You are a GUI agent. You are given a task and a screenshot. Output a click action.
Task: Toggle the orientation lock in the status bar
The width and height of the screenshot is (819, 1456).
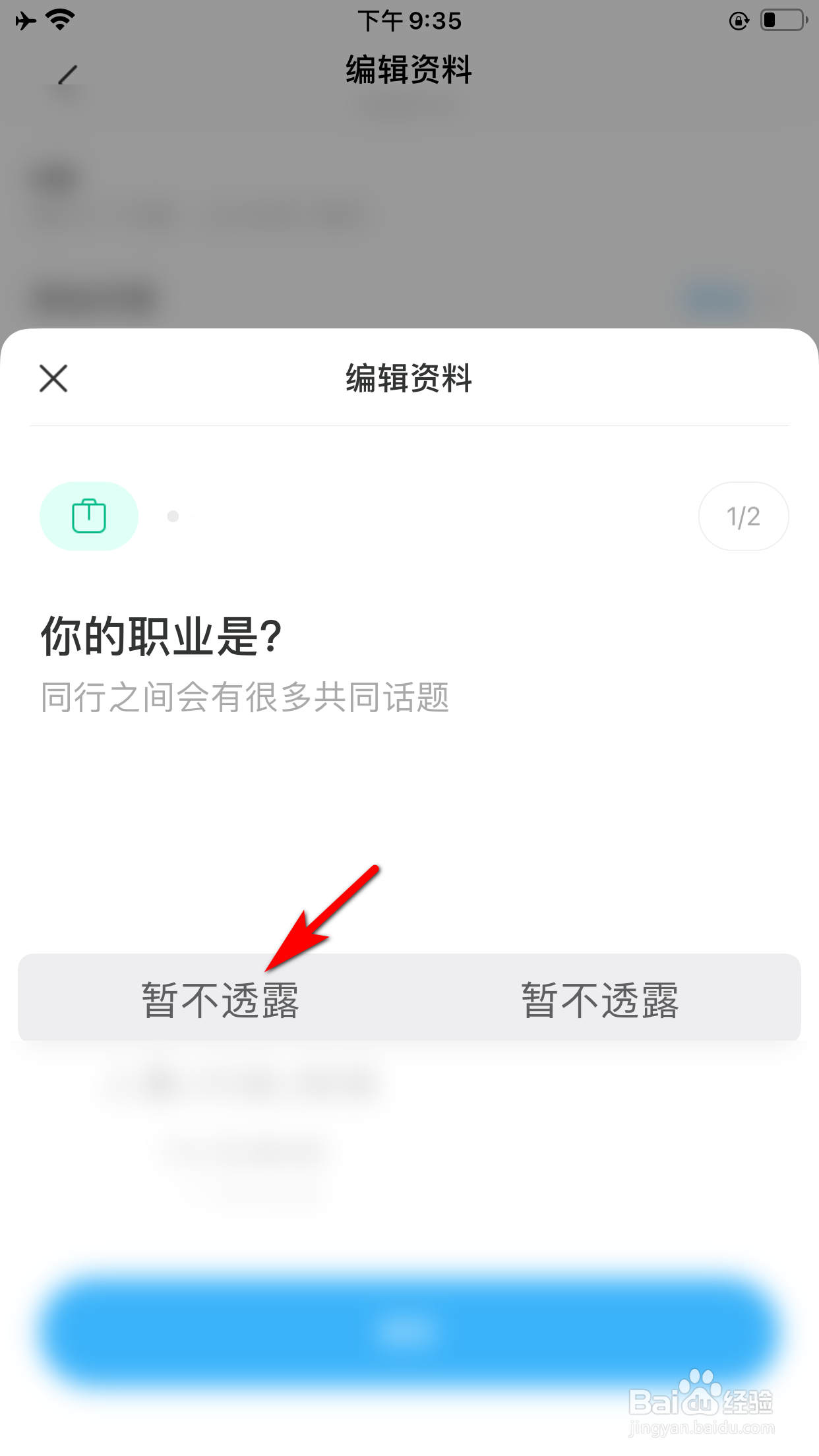pos(739,21)
